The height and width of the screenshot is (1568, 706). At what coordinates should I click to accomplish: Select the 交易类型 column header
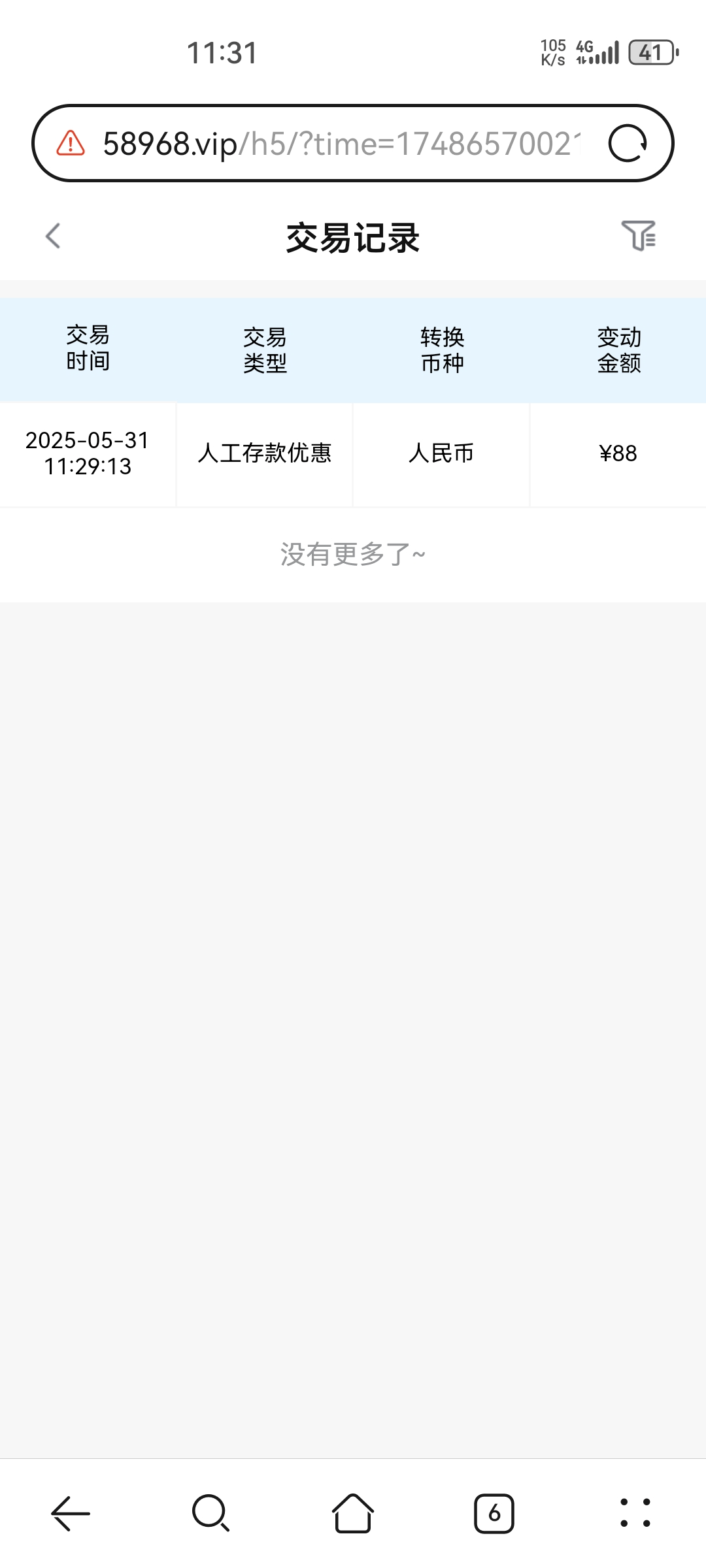(x=265, y=350)
